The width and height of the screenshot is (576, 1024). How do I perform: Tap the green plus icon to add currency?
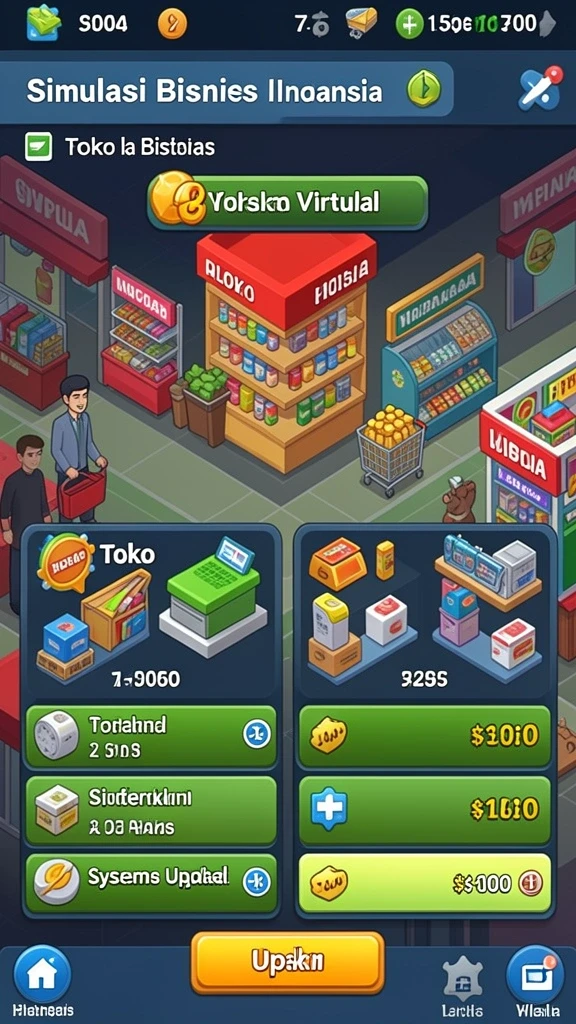(x=409, y=25)
